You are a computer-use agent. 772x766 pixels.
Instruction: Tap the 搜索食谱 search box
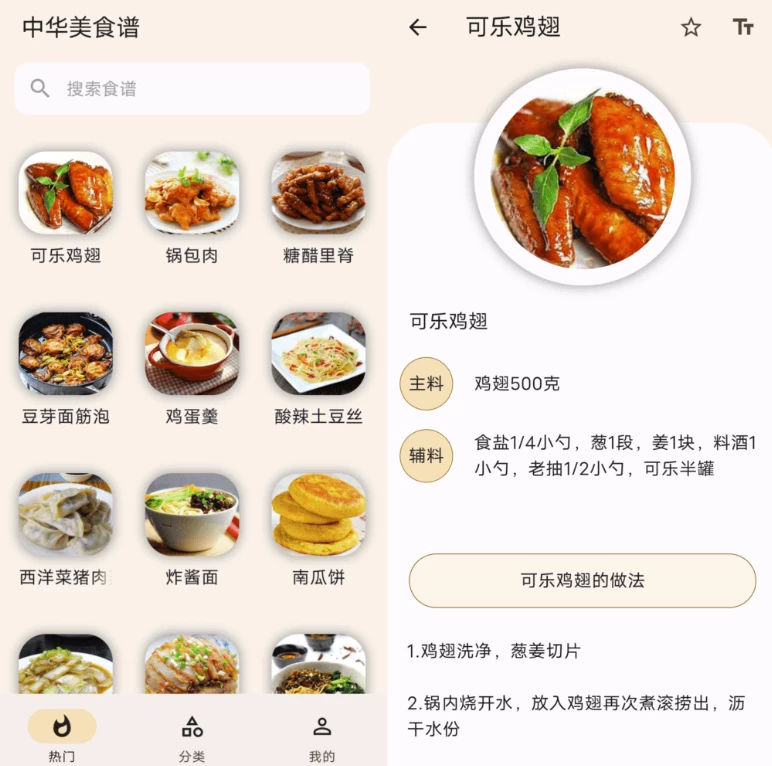192,89
